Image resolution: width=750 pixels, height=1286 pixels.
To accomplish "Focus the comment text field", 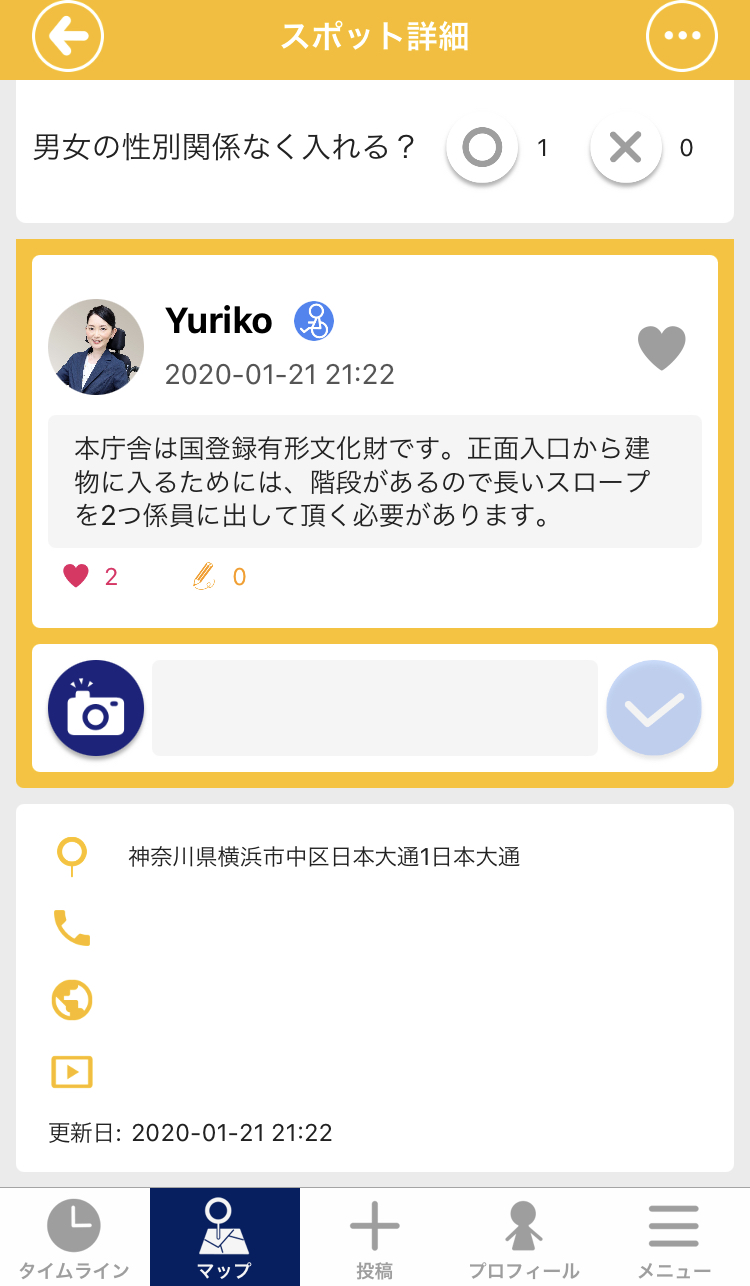I will (374, 708).
